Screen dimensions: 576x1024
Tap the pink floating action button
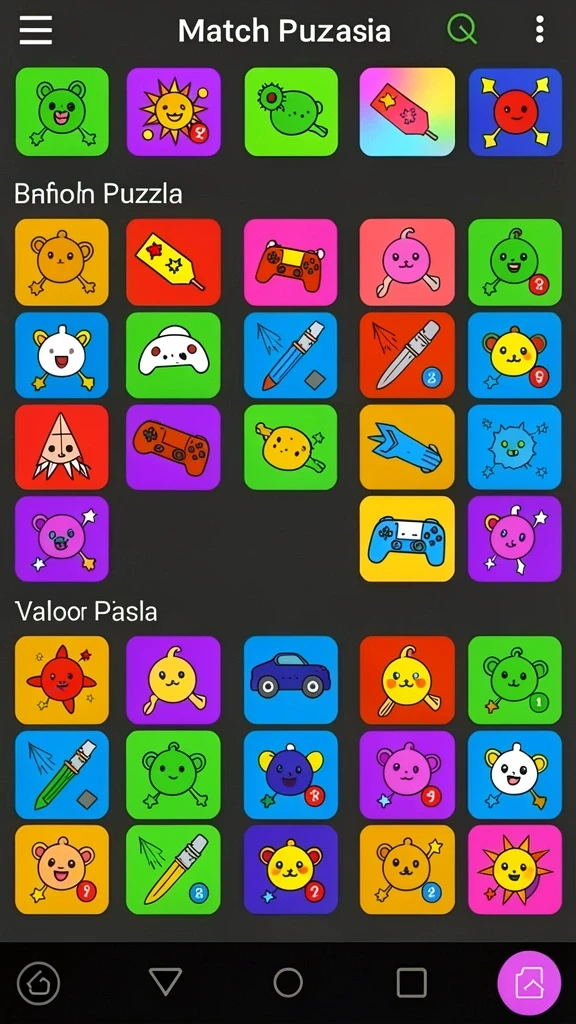click(x=529, y=983)
